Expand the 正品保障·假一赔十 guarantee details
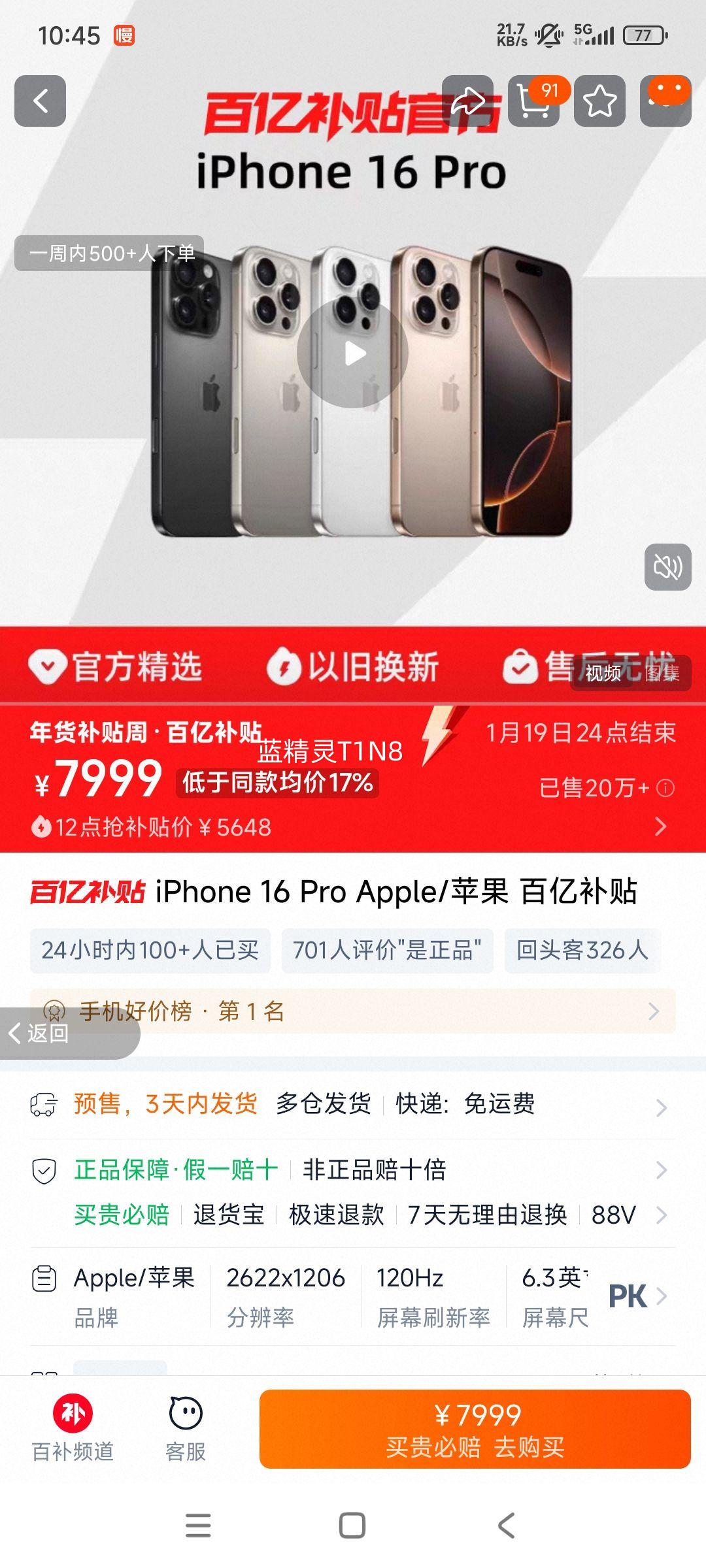This screenshot has height=1568, width=706. (353, 1170)
